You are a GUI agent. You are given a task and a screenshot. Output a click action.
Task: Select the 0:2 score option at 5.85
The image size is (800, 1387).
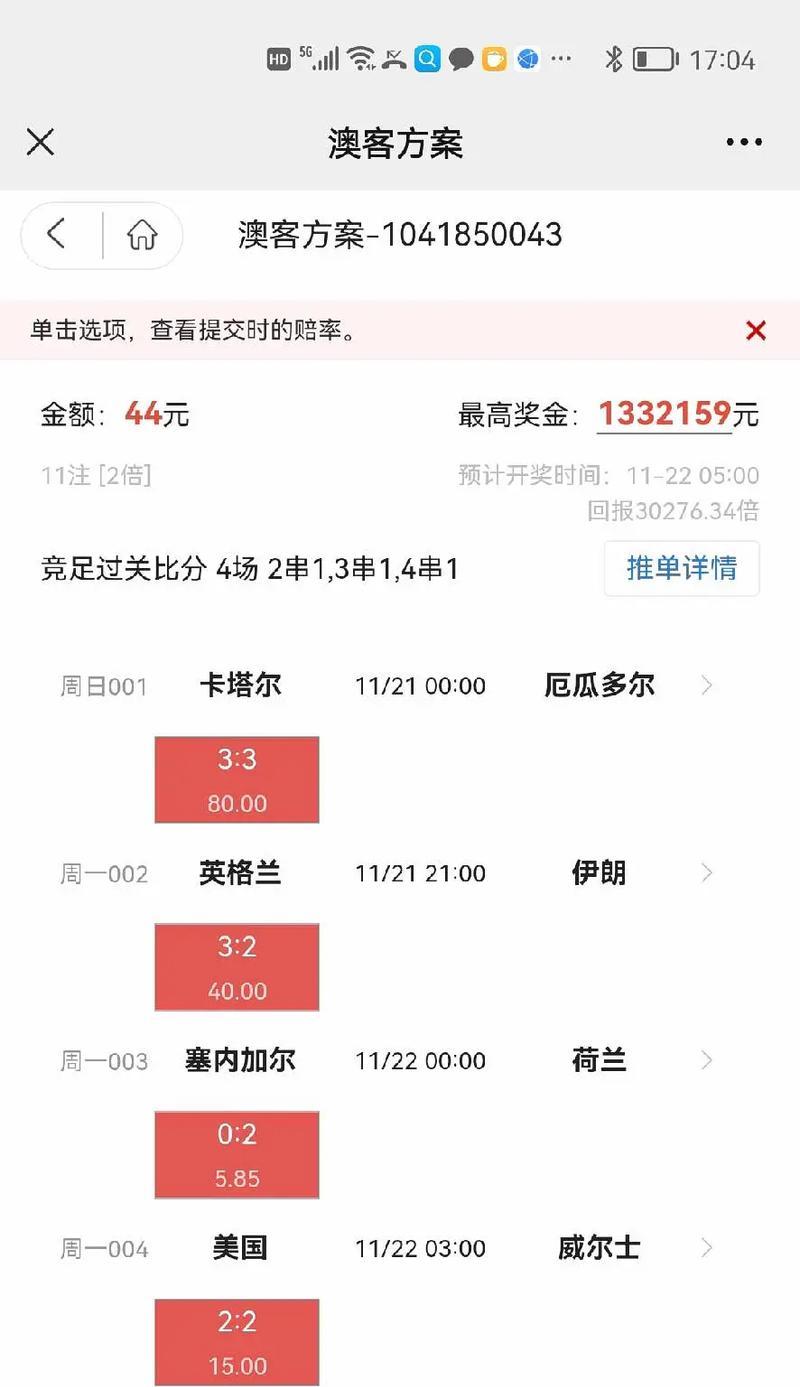237,1155
